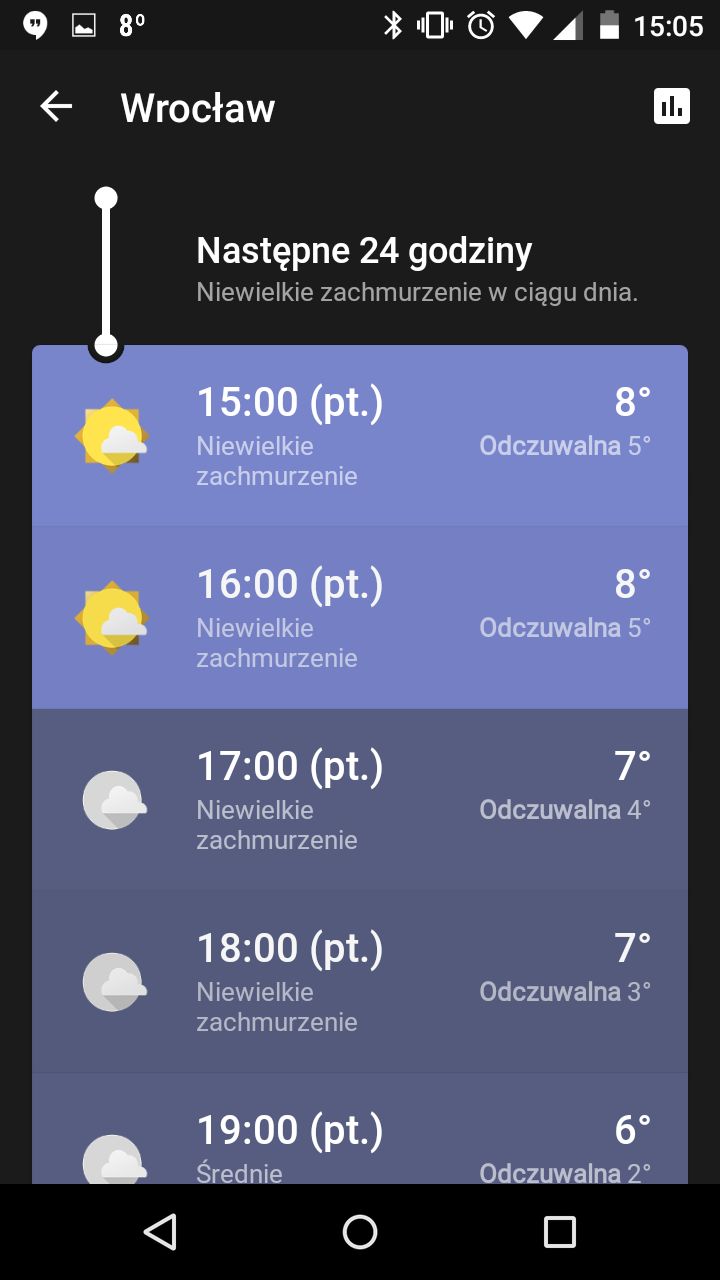Open the chart view icon
Screen dimensions: 720x1280
click(x=672, y=106)
